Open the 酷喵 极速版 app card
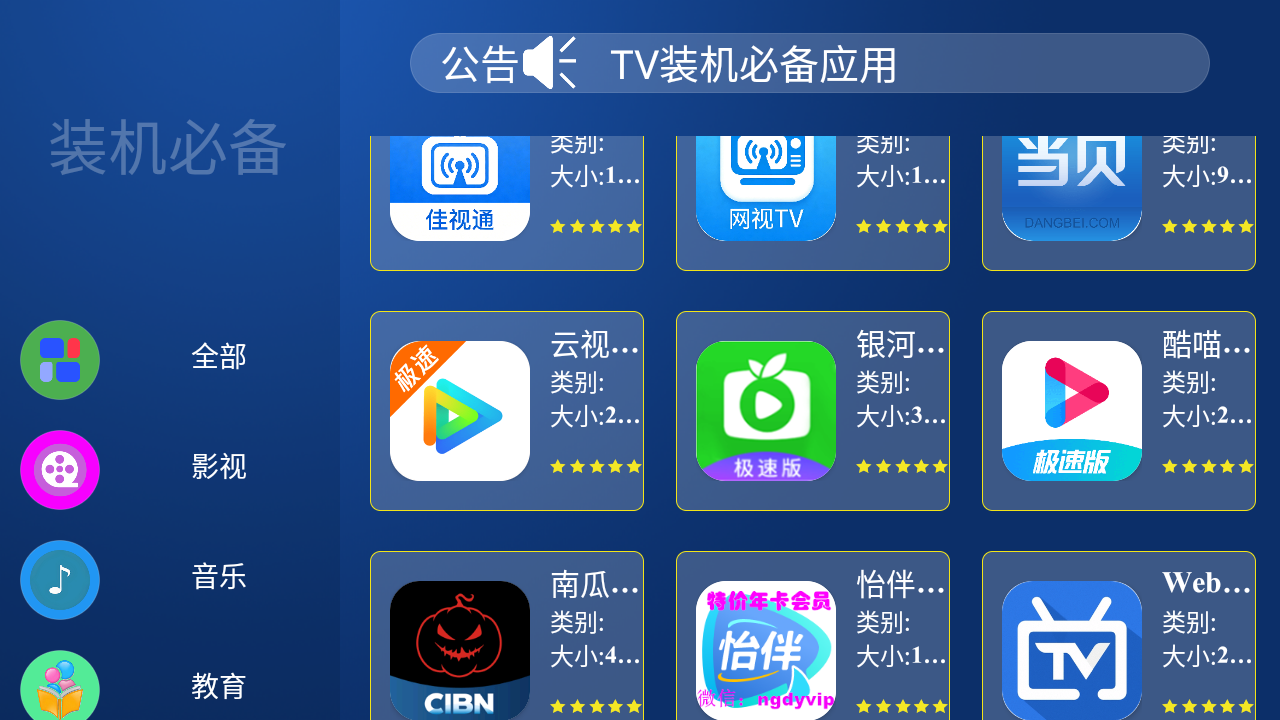1280x720 pixels. (x=1118, y=411)
